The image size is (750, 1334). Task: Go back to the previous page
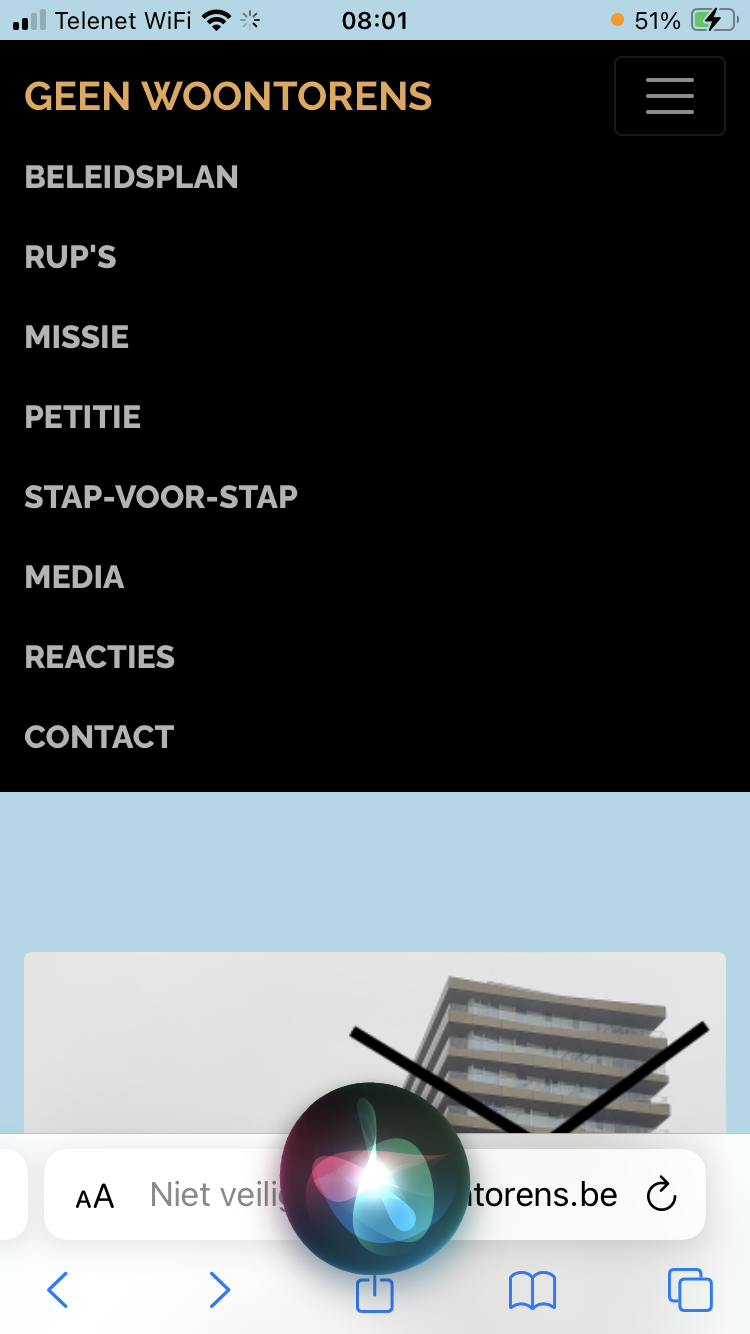click(x=58, y=1290)
